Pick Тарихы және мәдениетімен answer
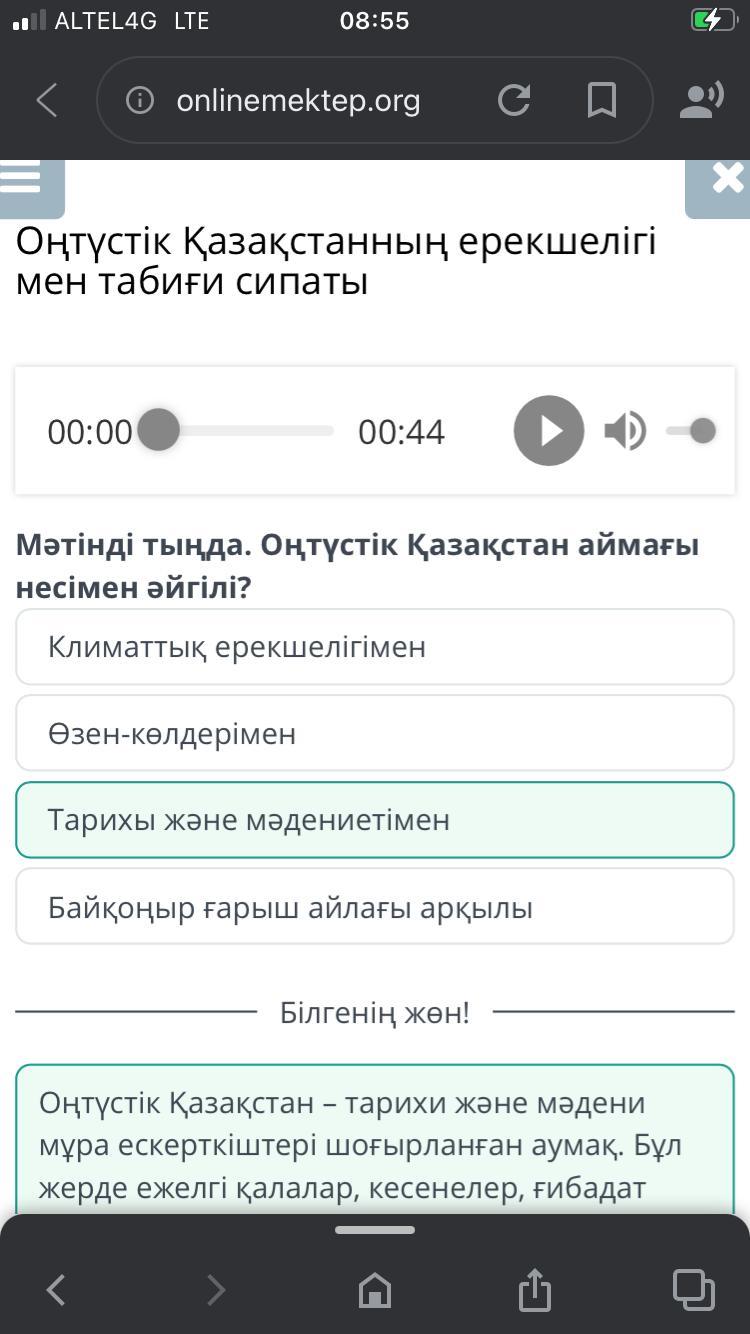 click(375, 820)
